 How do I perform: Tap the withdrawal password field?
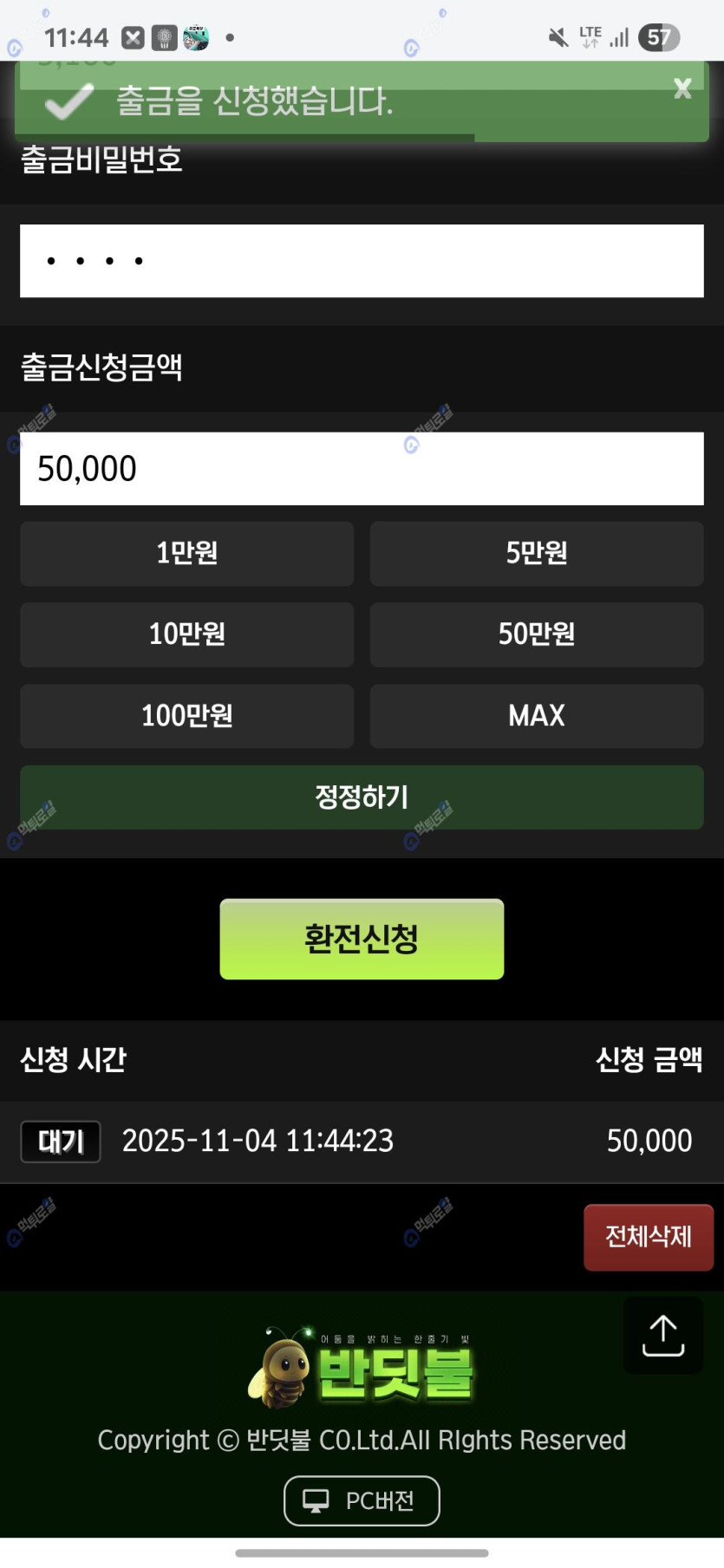click(362, 261)
